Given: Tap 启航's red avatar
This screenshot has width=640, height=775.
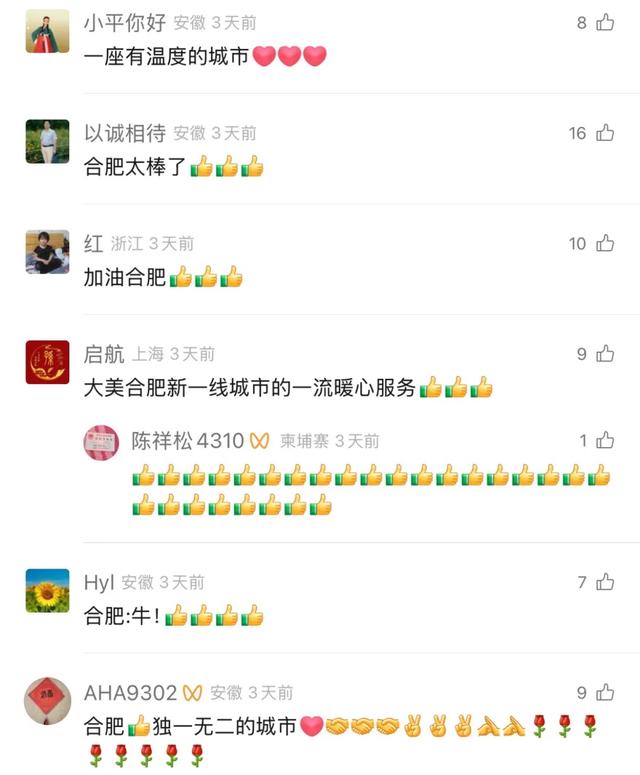Looking at the screenshot, I should (x=47, y=362).
